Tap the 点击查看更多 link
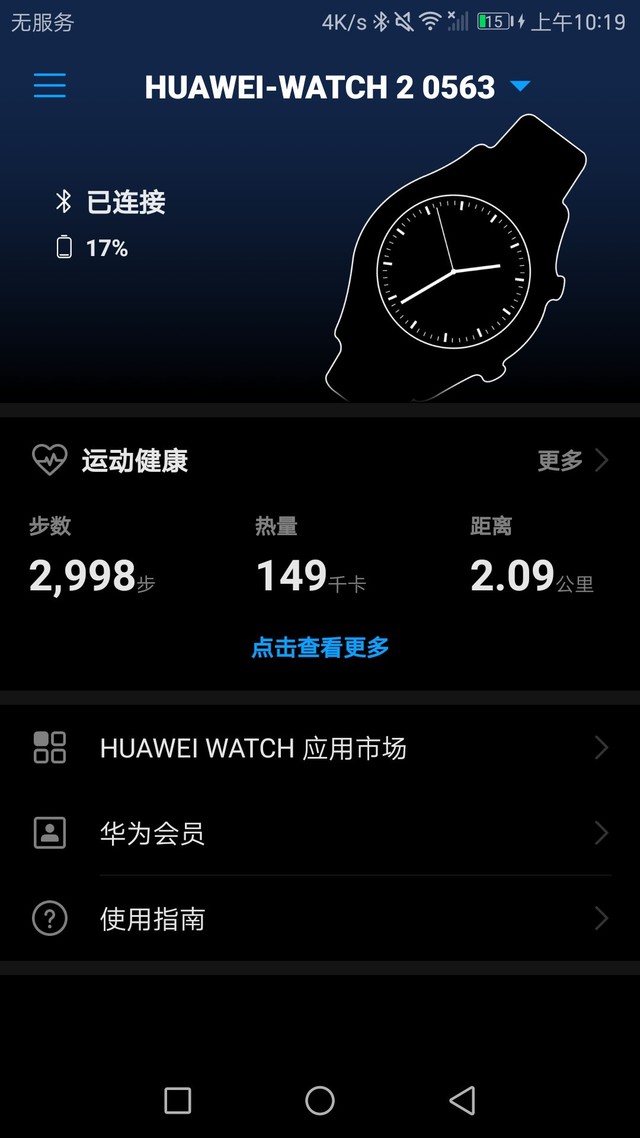 point(320,647)
